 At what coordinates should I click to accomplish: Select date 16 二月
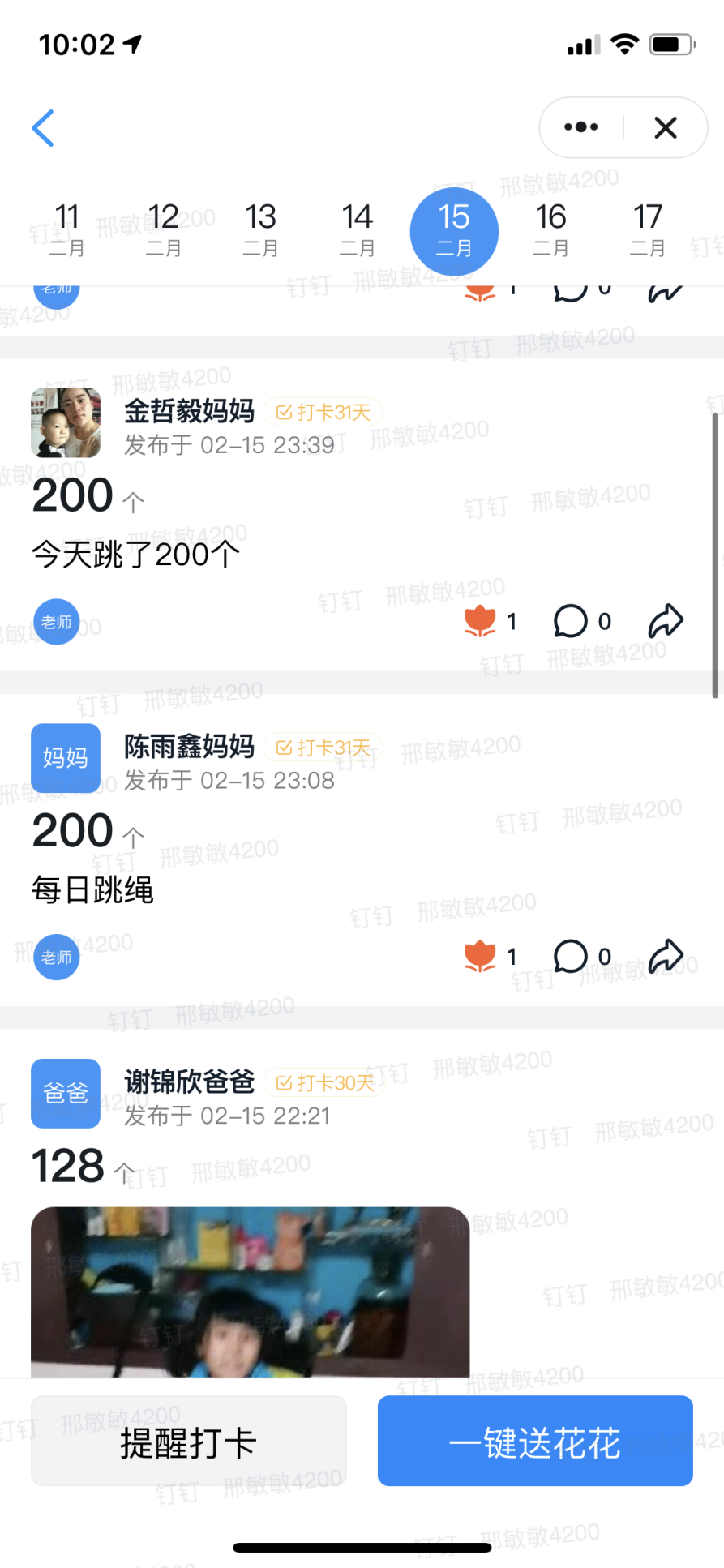click(550, 229)
